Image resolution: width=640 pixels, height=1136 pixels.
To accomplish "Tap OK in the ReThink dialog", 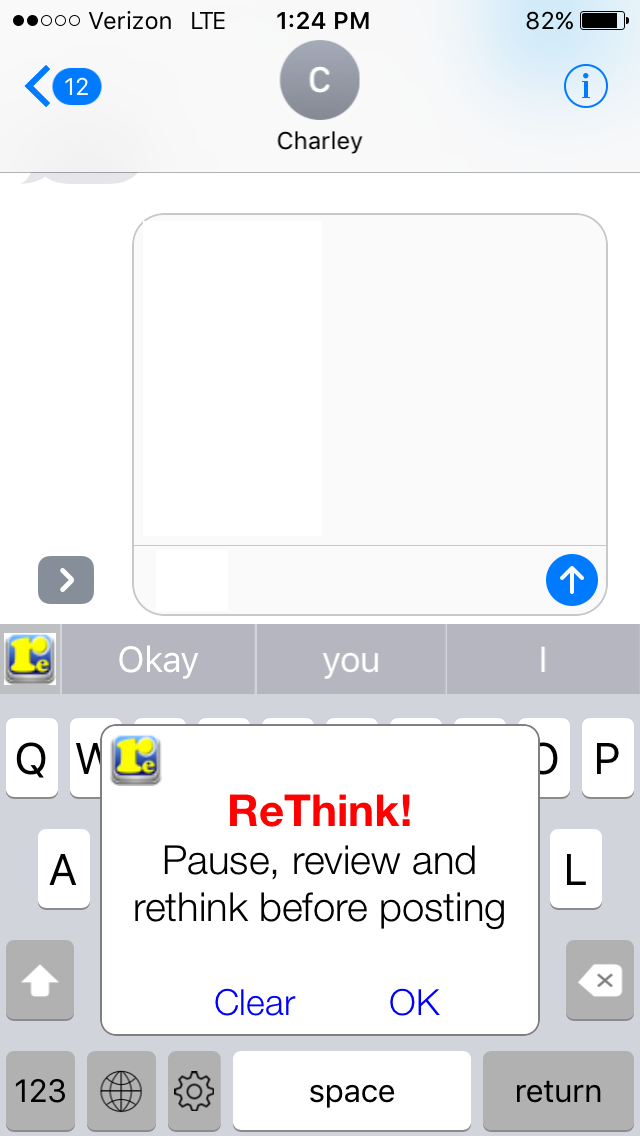I will [x=415, y=1003].
